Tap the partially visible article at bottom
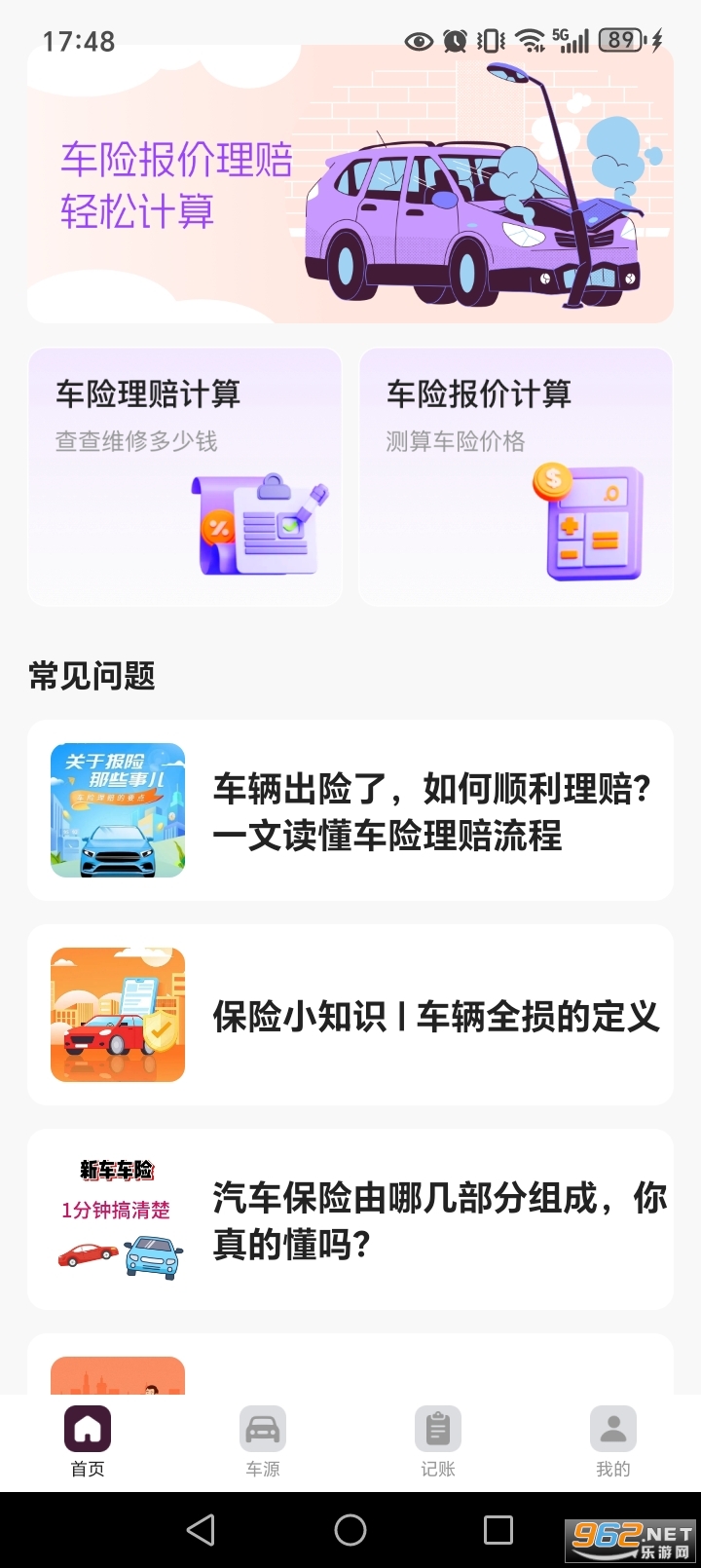701x1568 pixels. tap(350, 1373)
